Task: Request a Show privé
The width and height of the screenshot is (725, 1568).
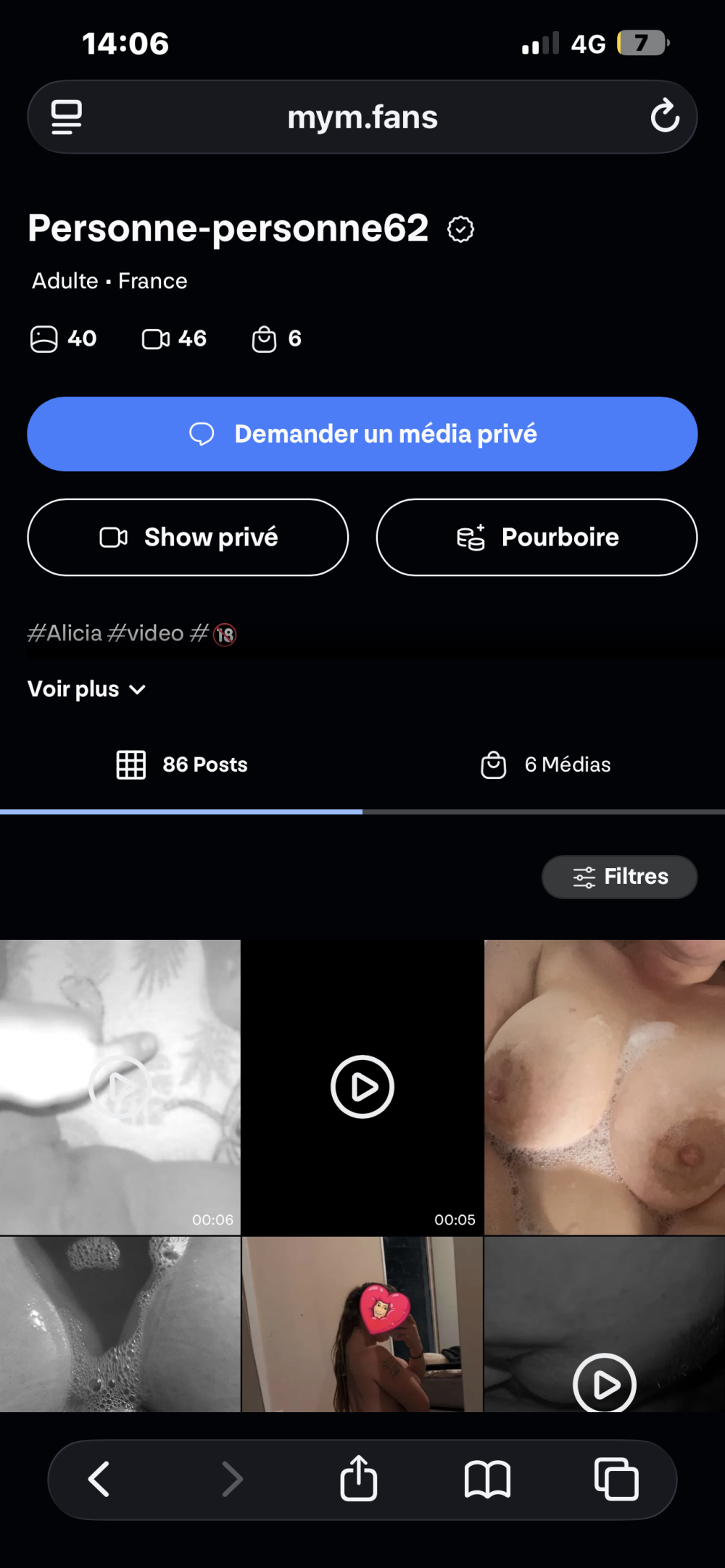Action: click(x=188, y=537)
